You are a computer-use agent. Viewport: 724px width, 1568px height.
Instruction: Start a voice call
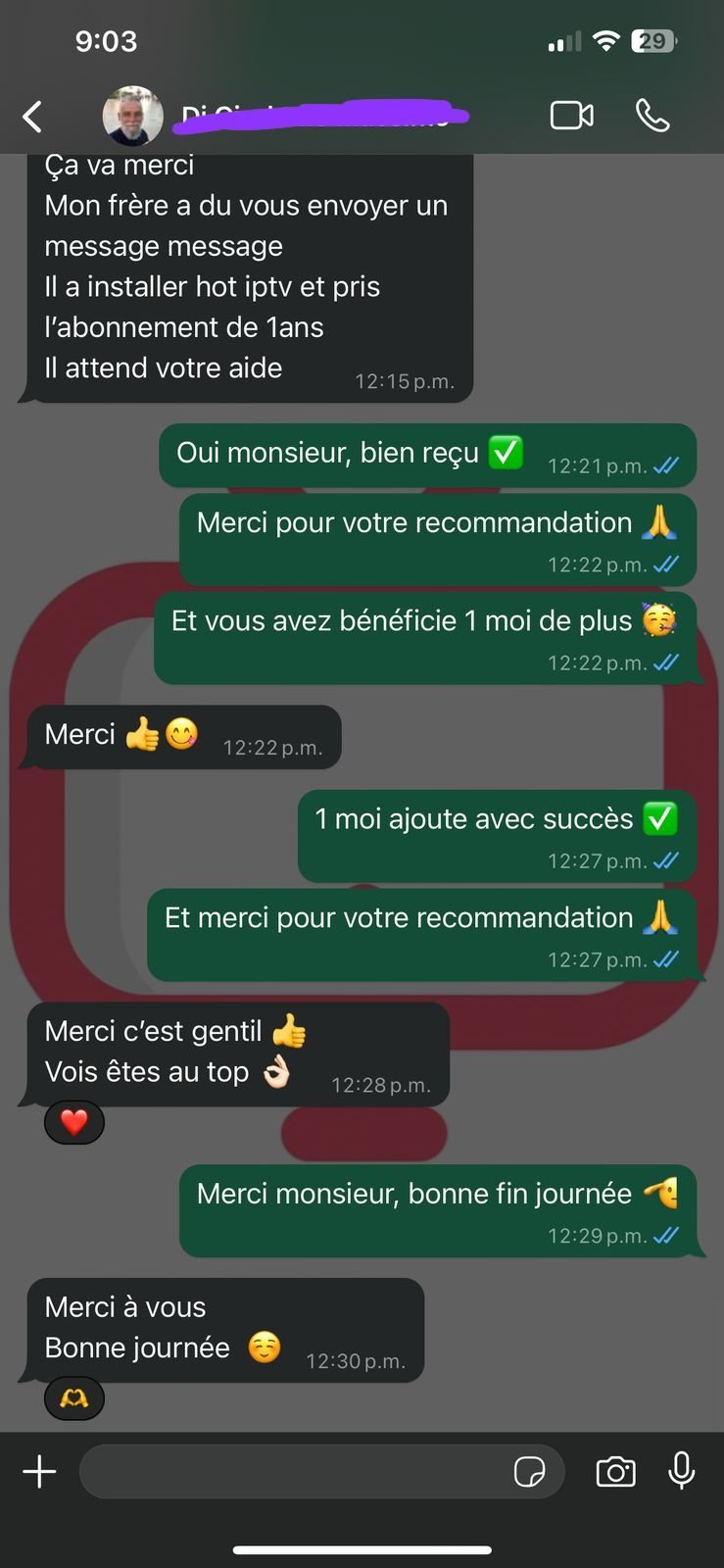(x=652, y=116)
